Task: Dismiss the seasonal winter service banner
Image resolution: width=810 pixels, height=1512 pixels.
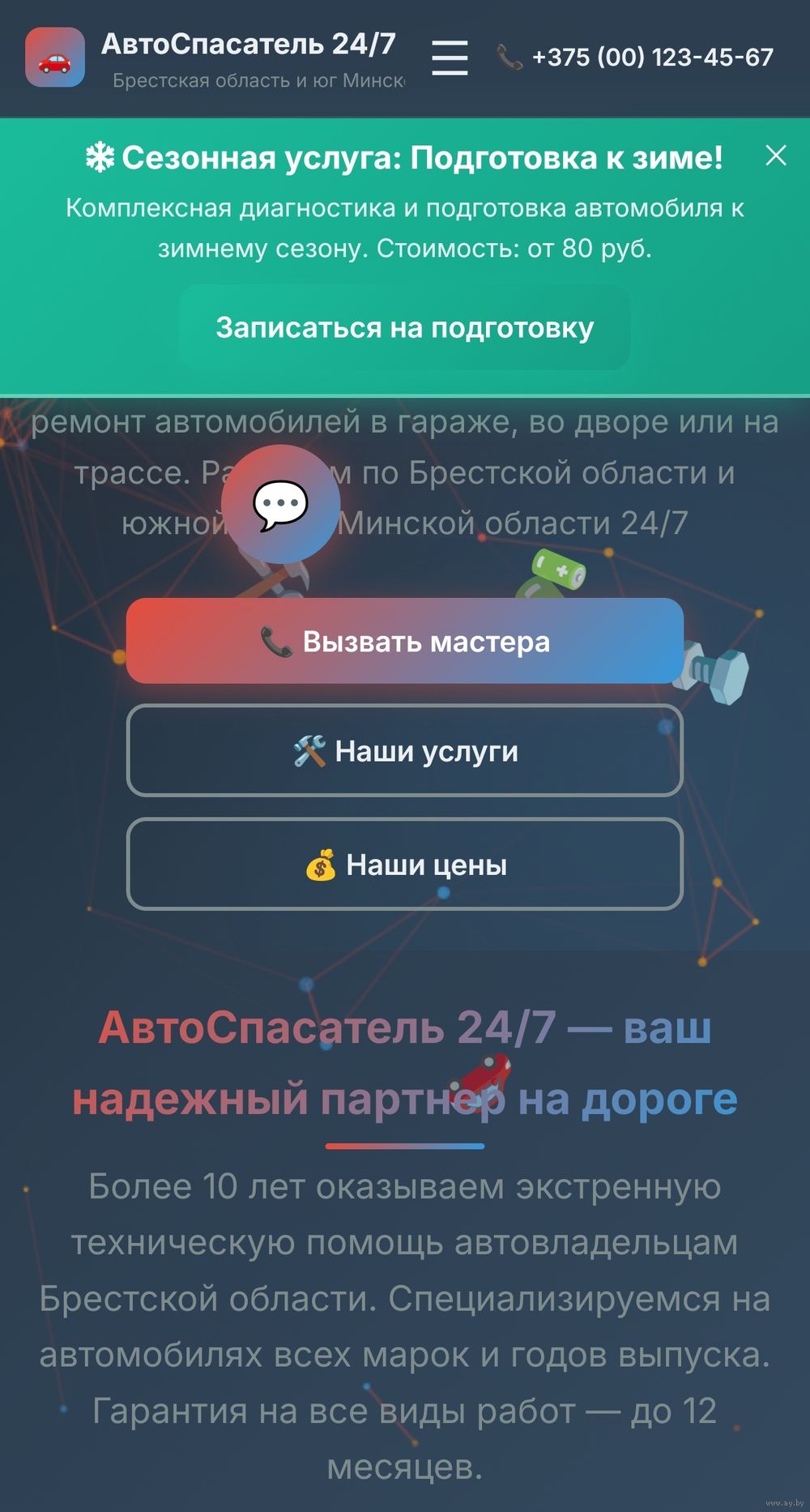Action: point(775,156)
